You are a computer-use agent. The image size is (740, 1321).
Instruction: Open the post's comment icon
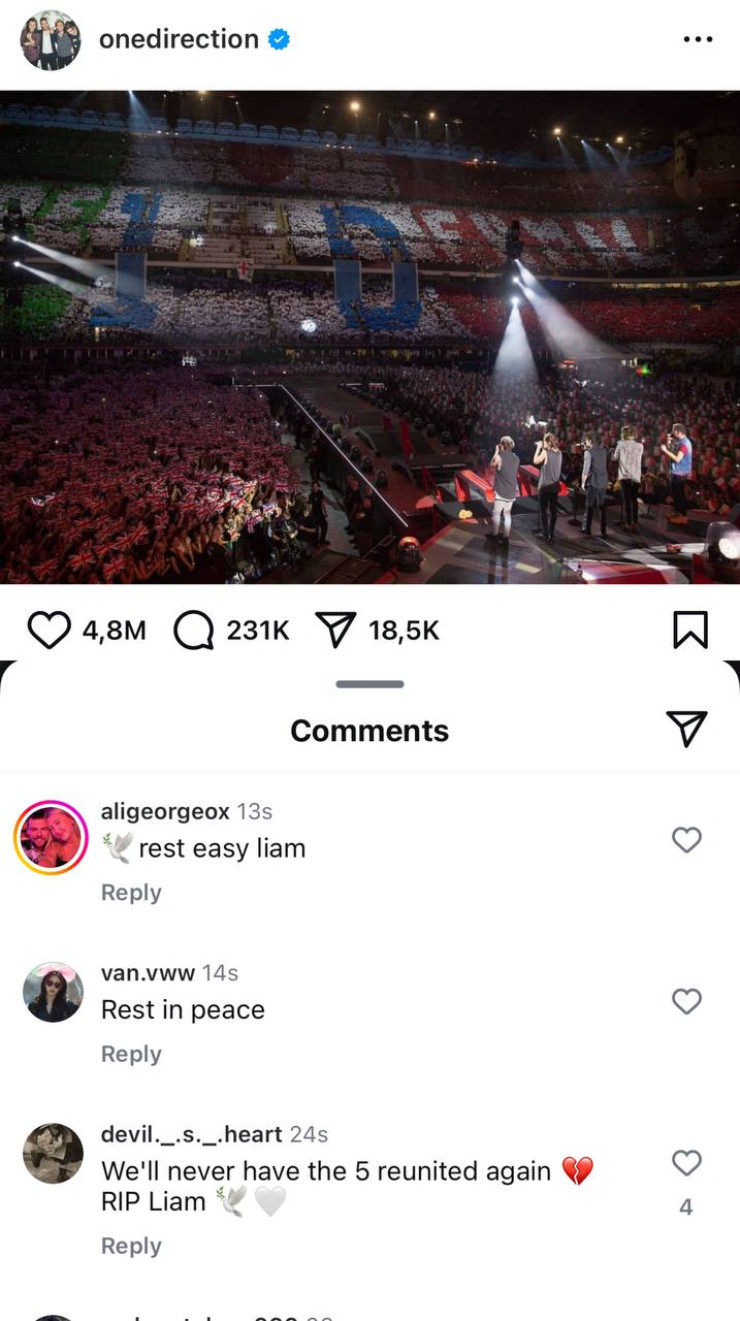[193, 630]
